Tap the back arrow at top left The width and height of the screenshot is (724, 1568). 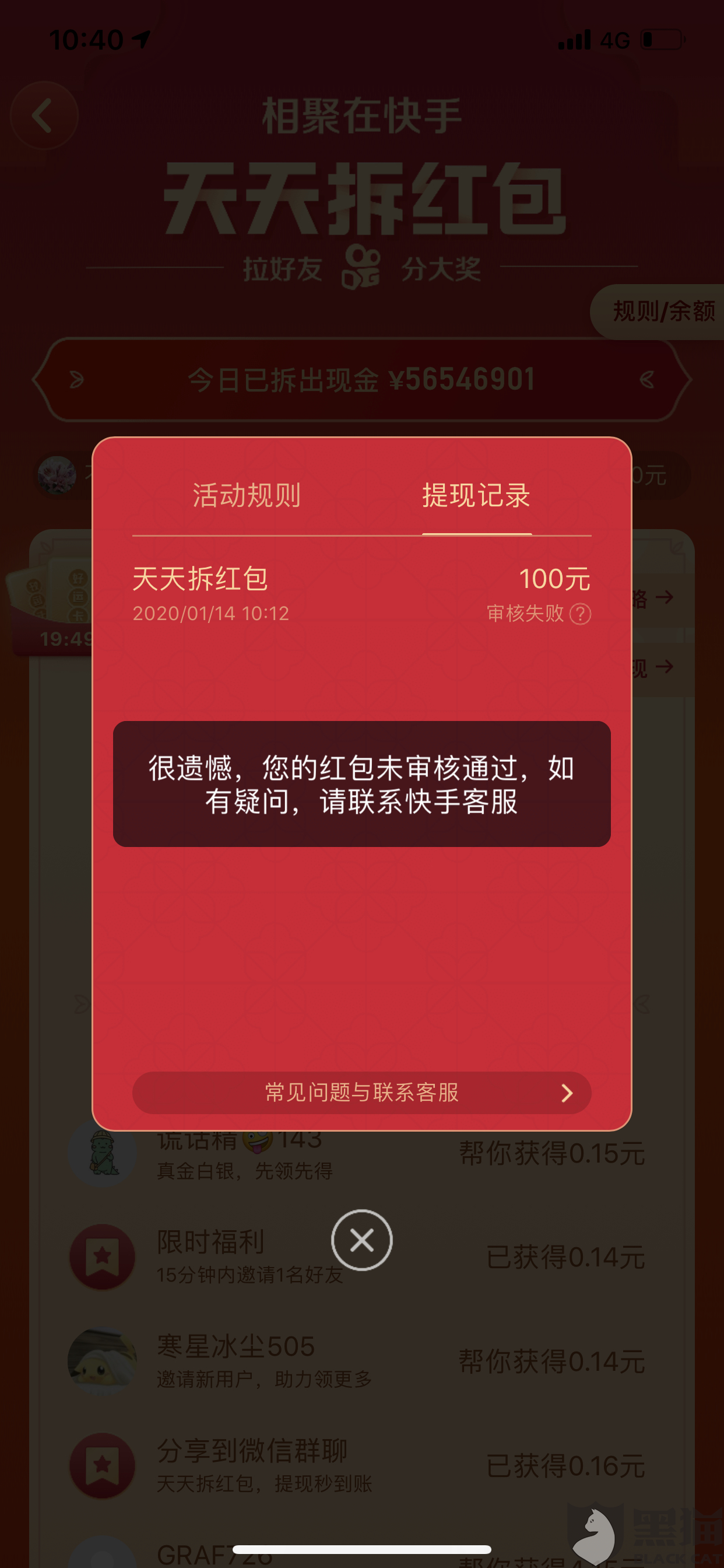point(43,116)
